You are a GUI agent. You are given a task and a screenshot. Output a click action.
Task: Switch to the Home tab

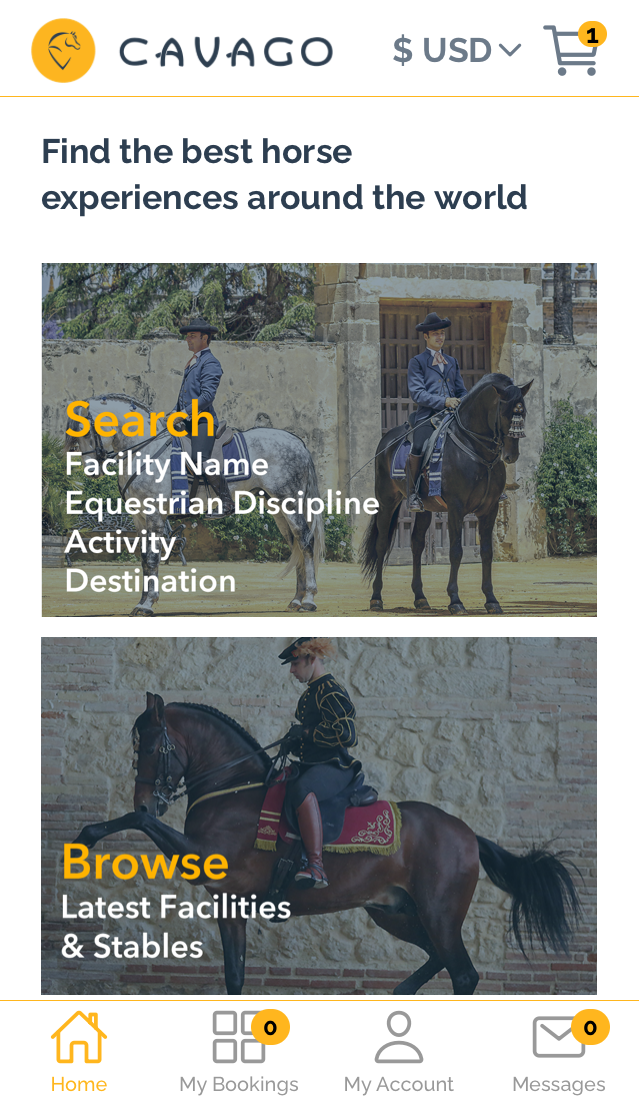tap(79, 1052)
